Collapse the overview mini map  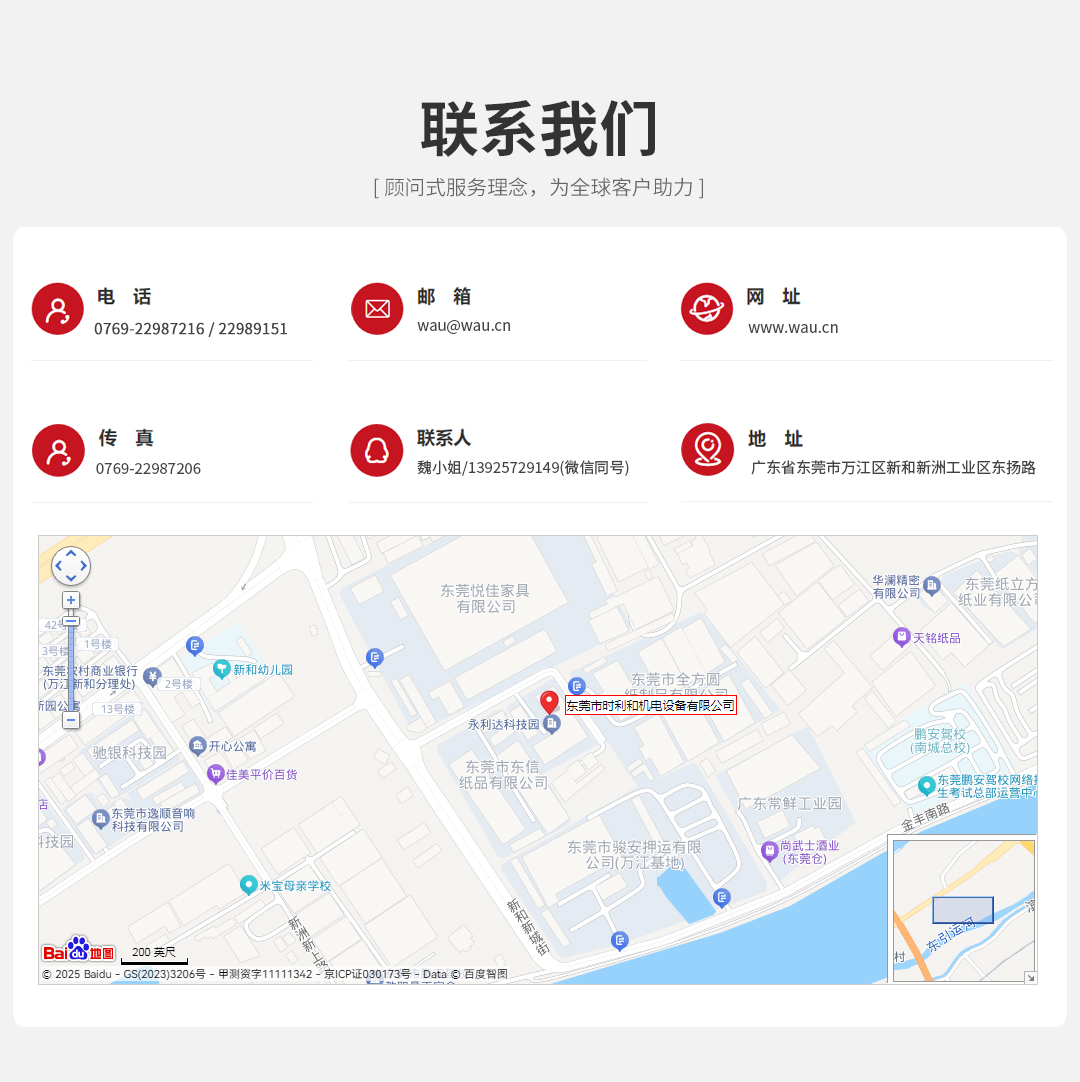click(1030, 977)
